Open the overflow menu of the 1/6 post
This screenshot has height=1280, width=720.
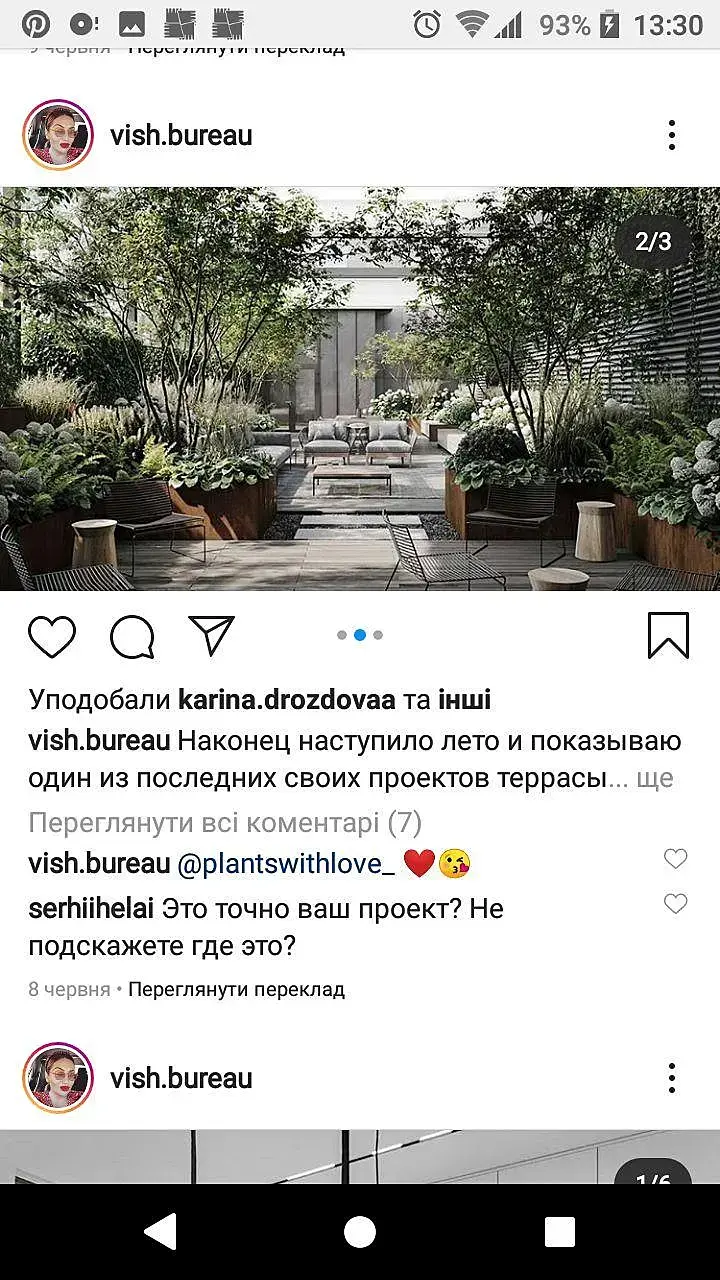[x=672, y=1078]
